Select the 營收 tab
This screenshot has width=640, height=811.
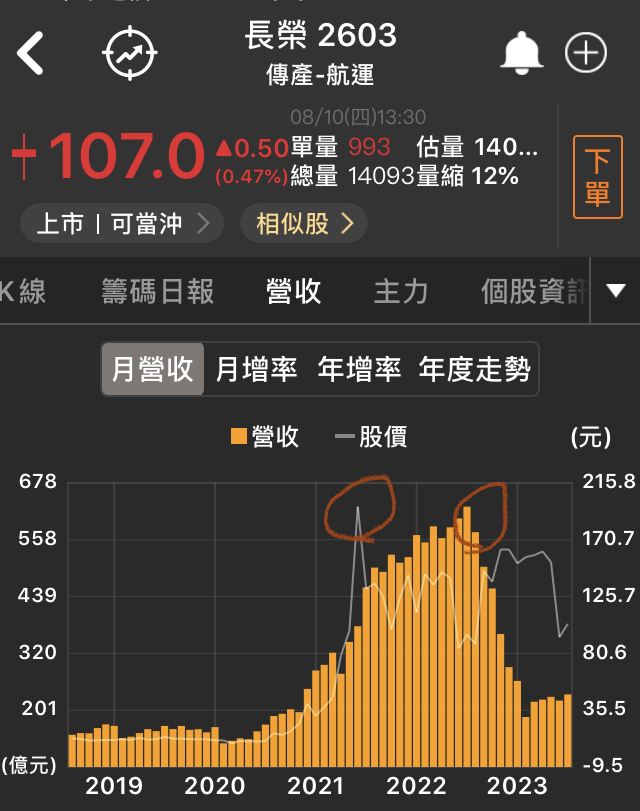(294, 291)
